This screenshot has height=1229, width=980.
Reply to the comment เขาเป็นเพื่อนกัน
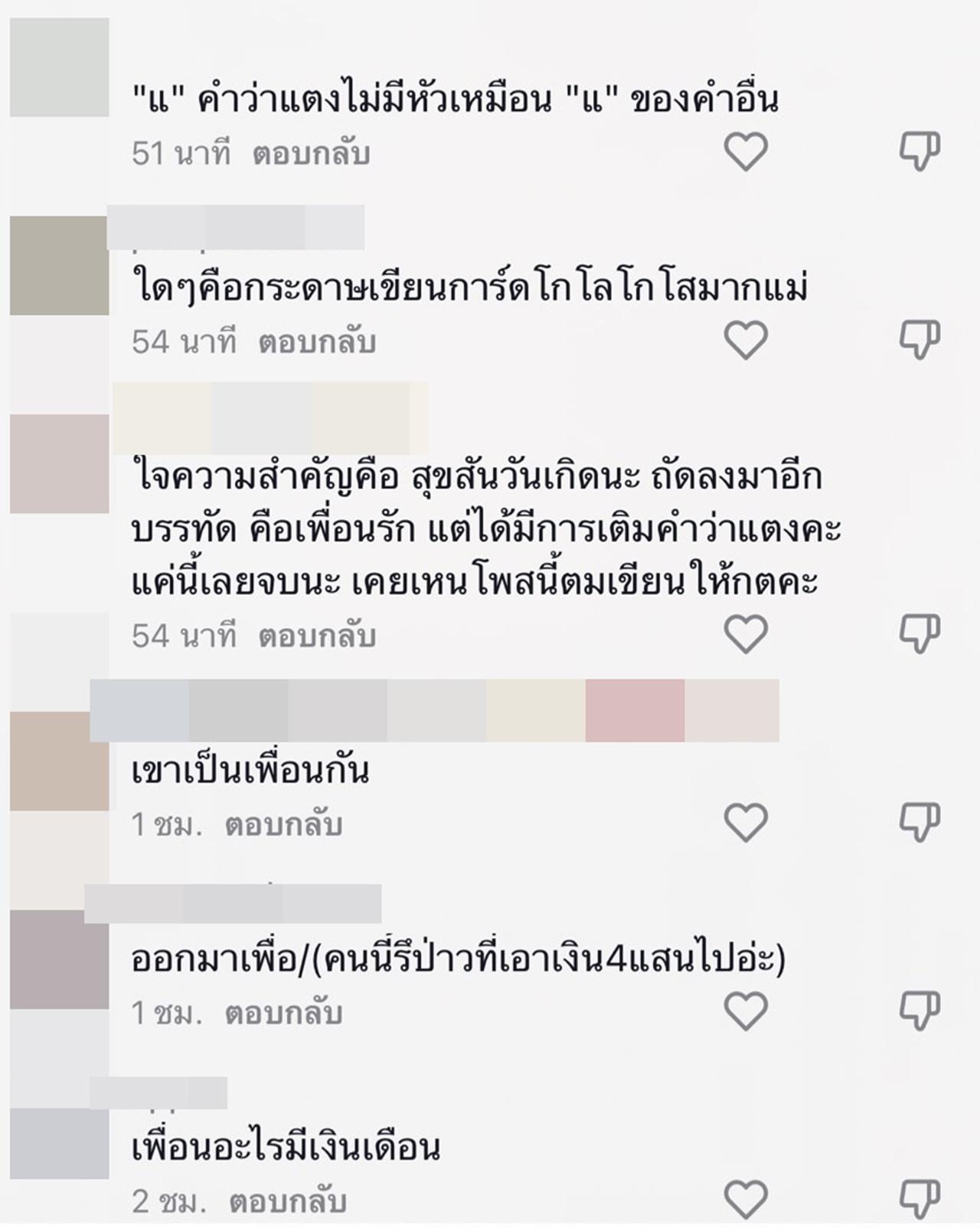283,825
